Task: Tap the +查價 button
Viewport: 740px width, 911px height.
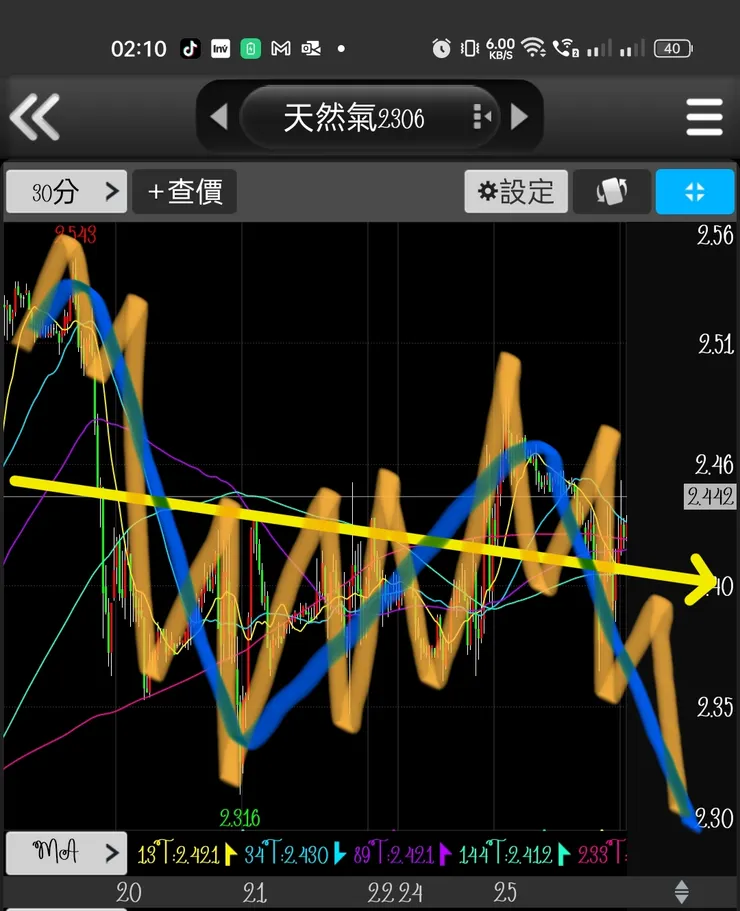Action: (185, 191)
